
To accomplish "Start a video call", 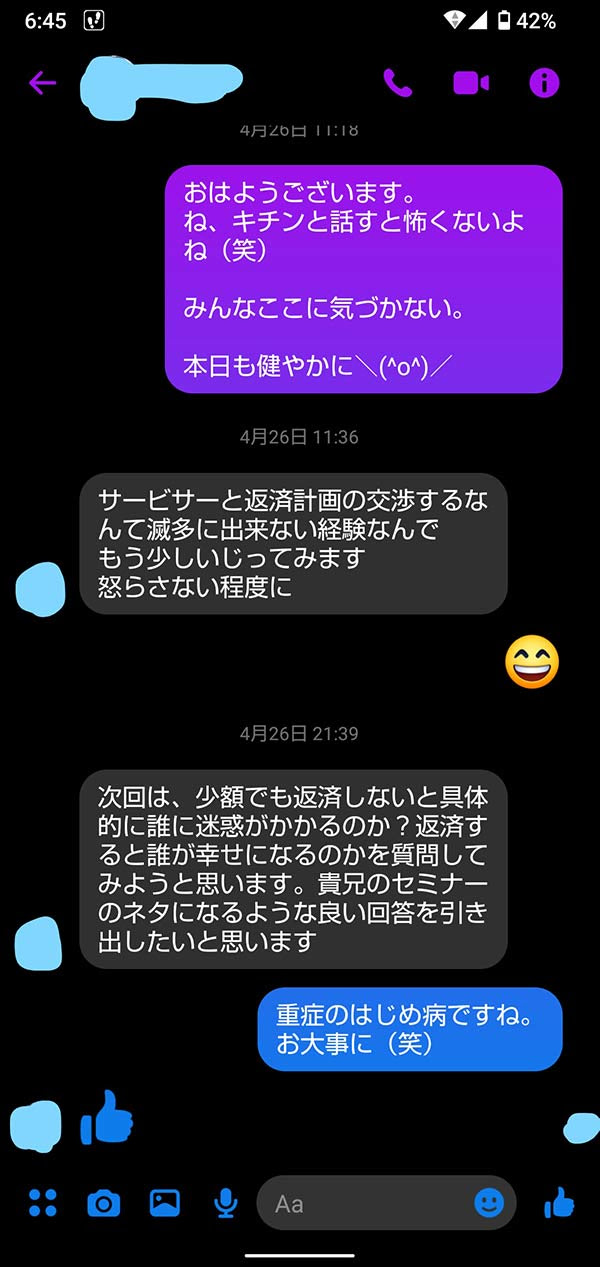I will (x=471, y=82).
